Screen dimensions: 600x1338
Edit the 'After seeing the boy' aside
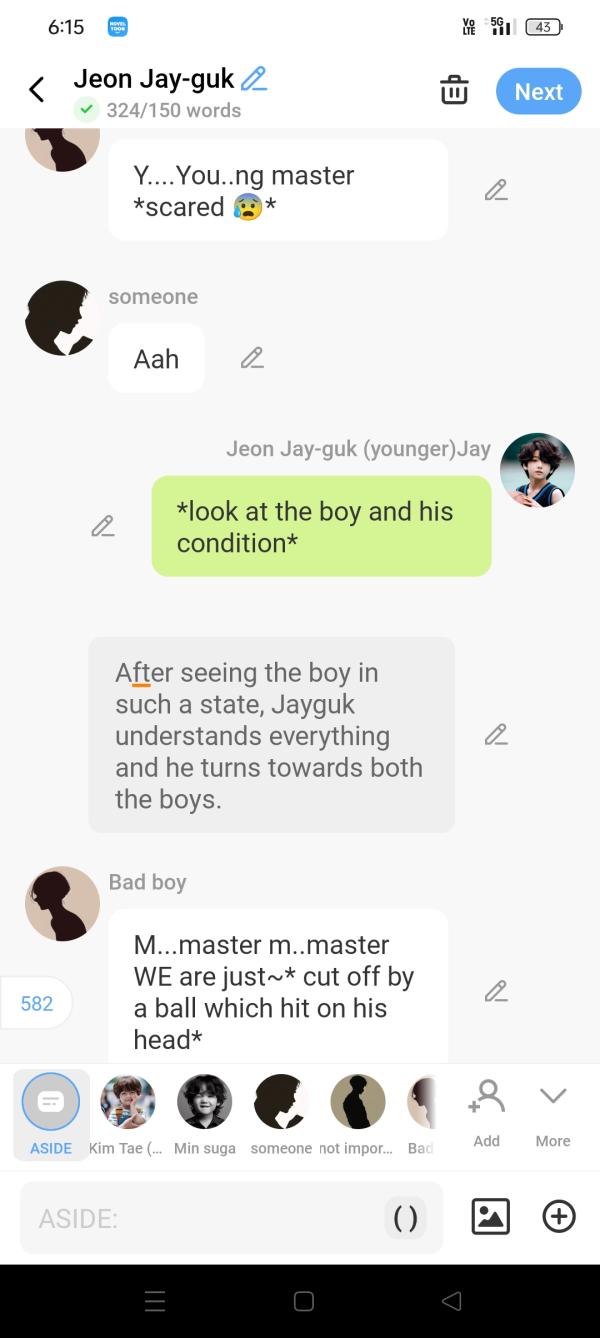(x=496, y=735)
